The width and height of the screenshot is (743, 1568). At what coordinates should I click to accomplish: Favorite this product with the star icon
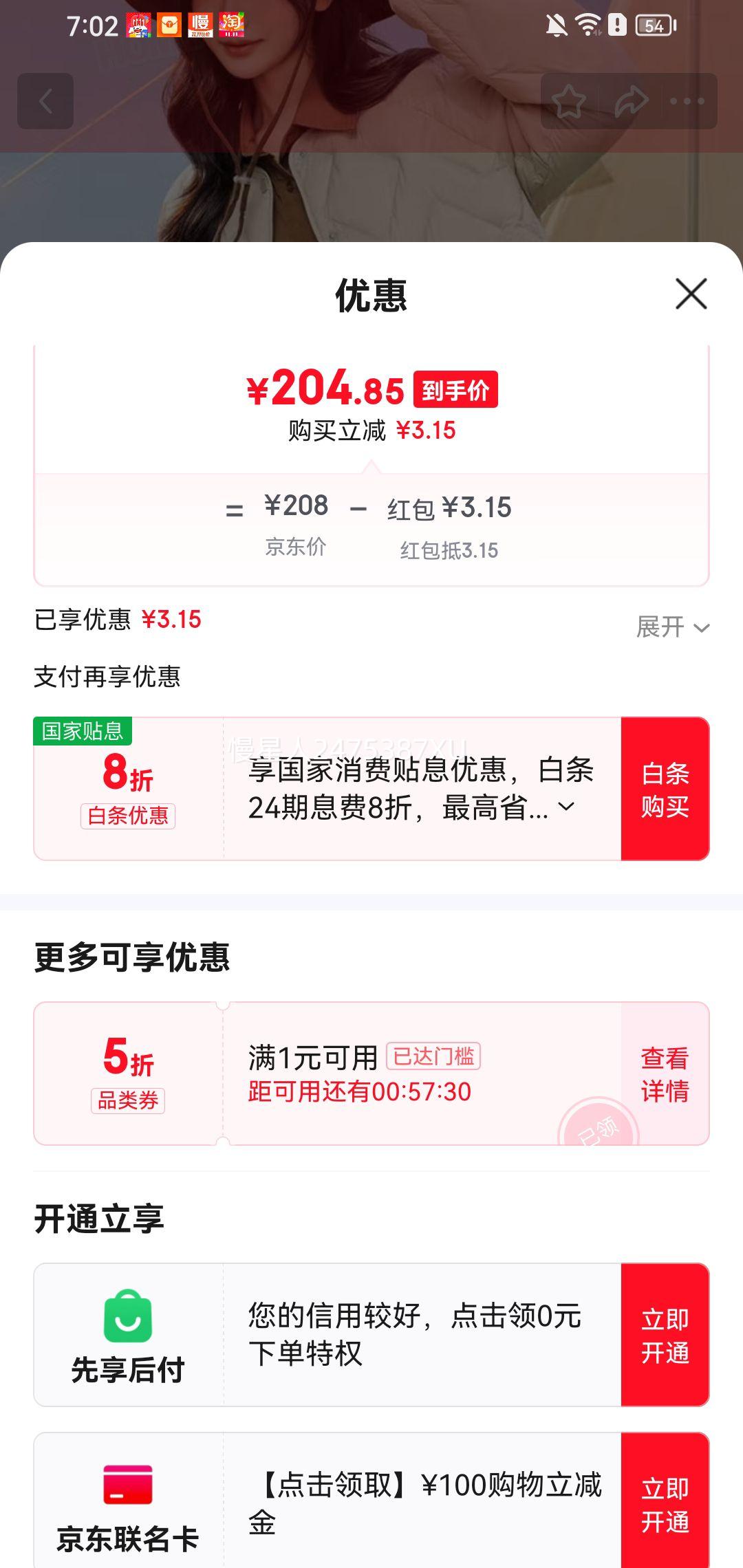pyautogui.click(x=570, y=101)
